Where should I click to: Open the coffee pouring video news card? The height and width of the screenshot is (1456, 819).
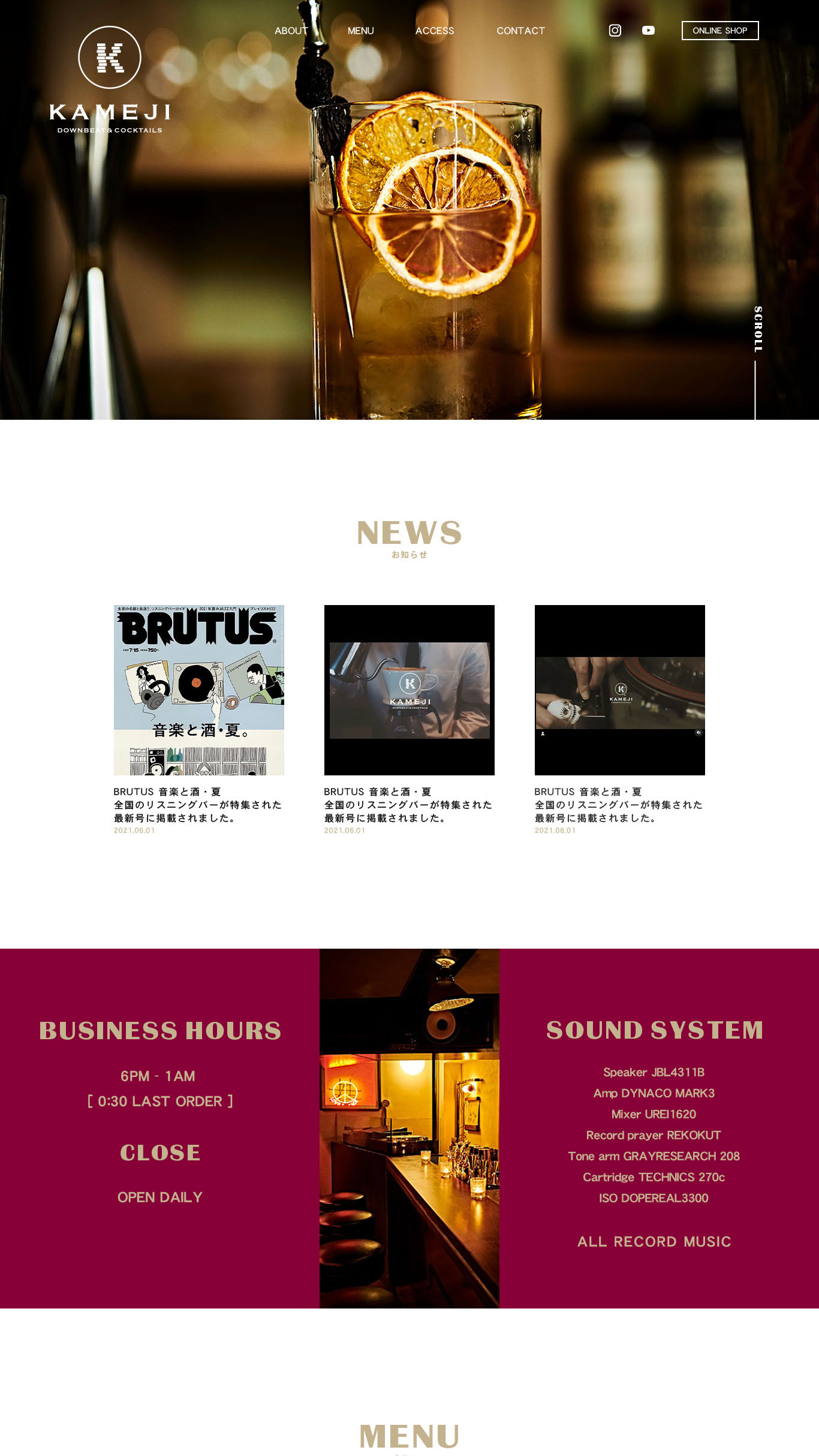pos(409,690)
